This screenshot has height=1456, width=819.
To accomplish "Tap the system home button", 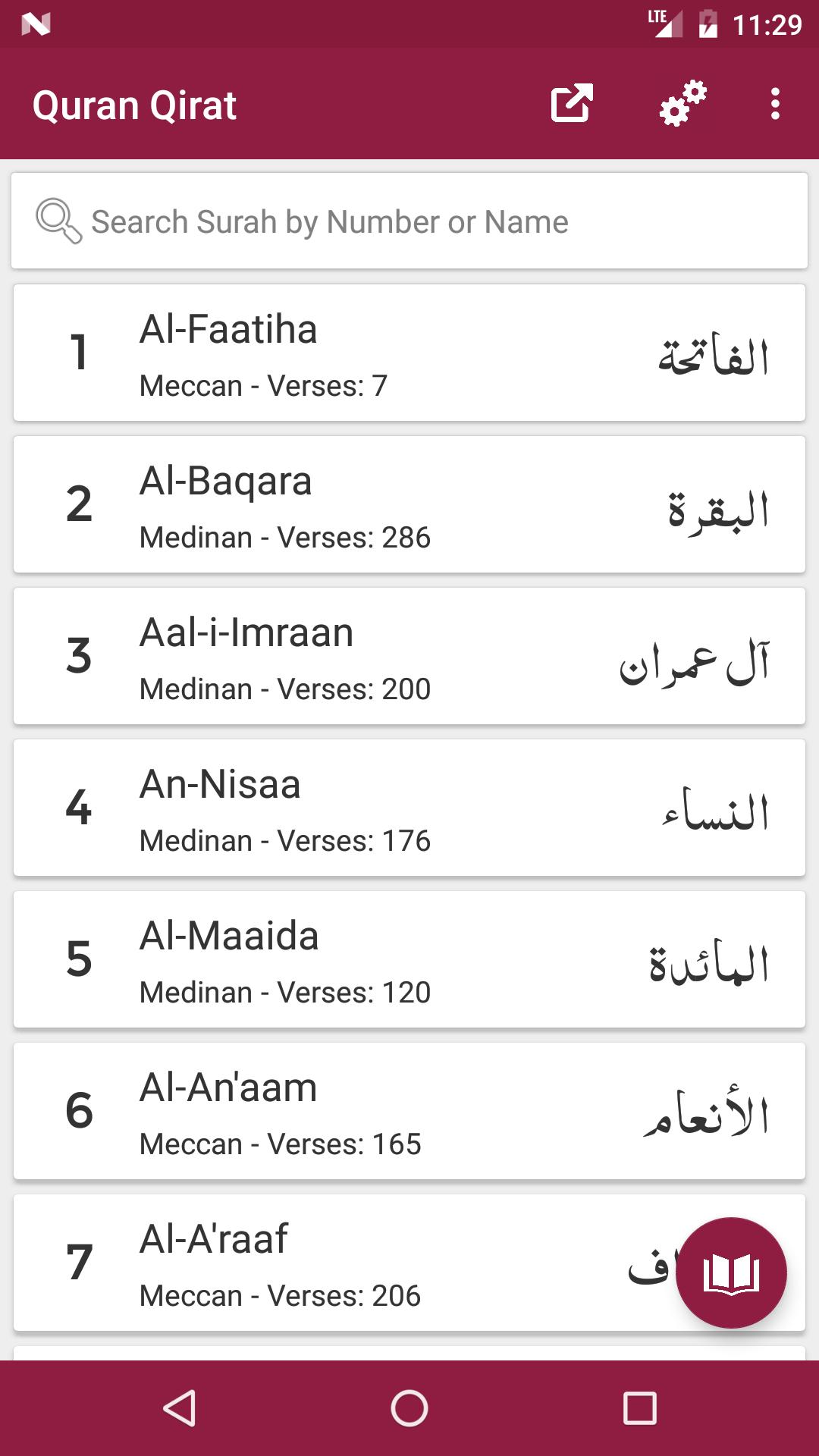I will (x=409, y=1408).
